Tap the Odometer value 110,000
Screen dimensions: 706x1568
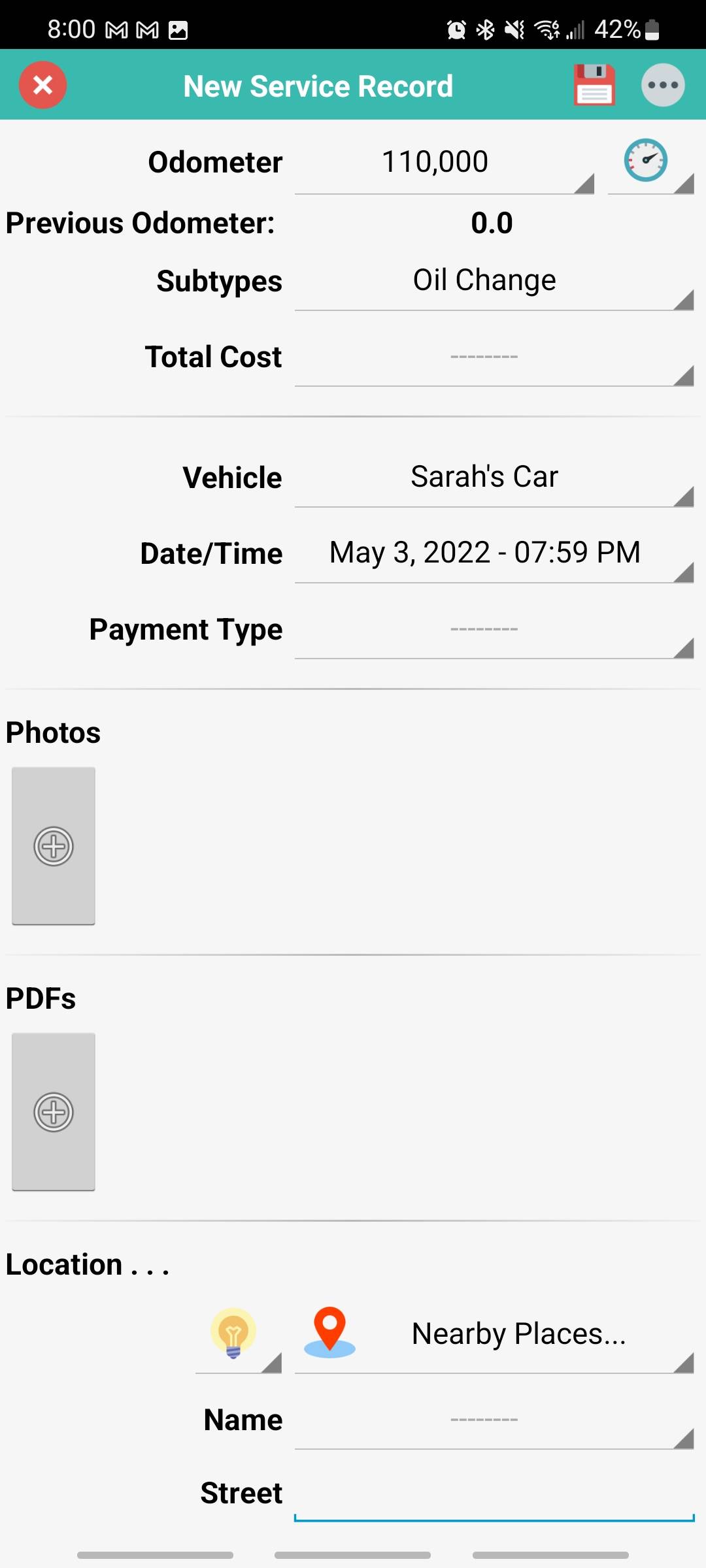click(434, 161)
